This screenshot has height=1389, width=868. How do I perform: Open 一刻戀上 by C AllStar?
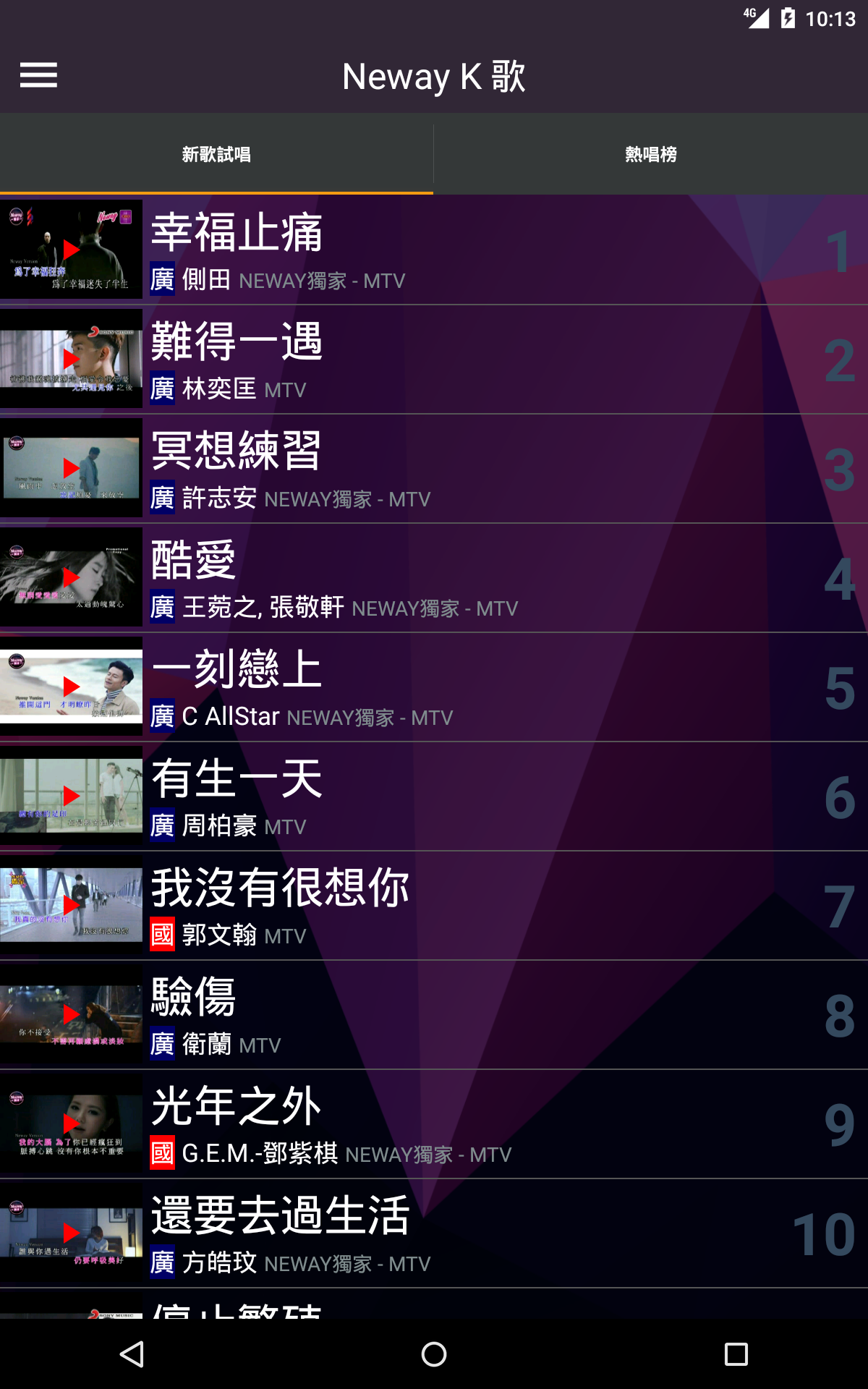tap(434, 687)
